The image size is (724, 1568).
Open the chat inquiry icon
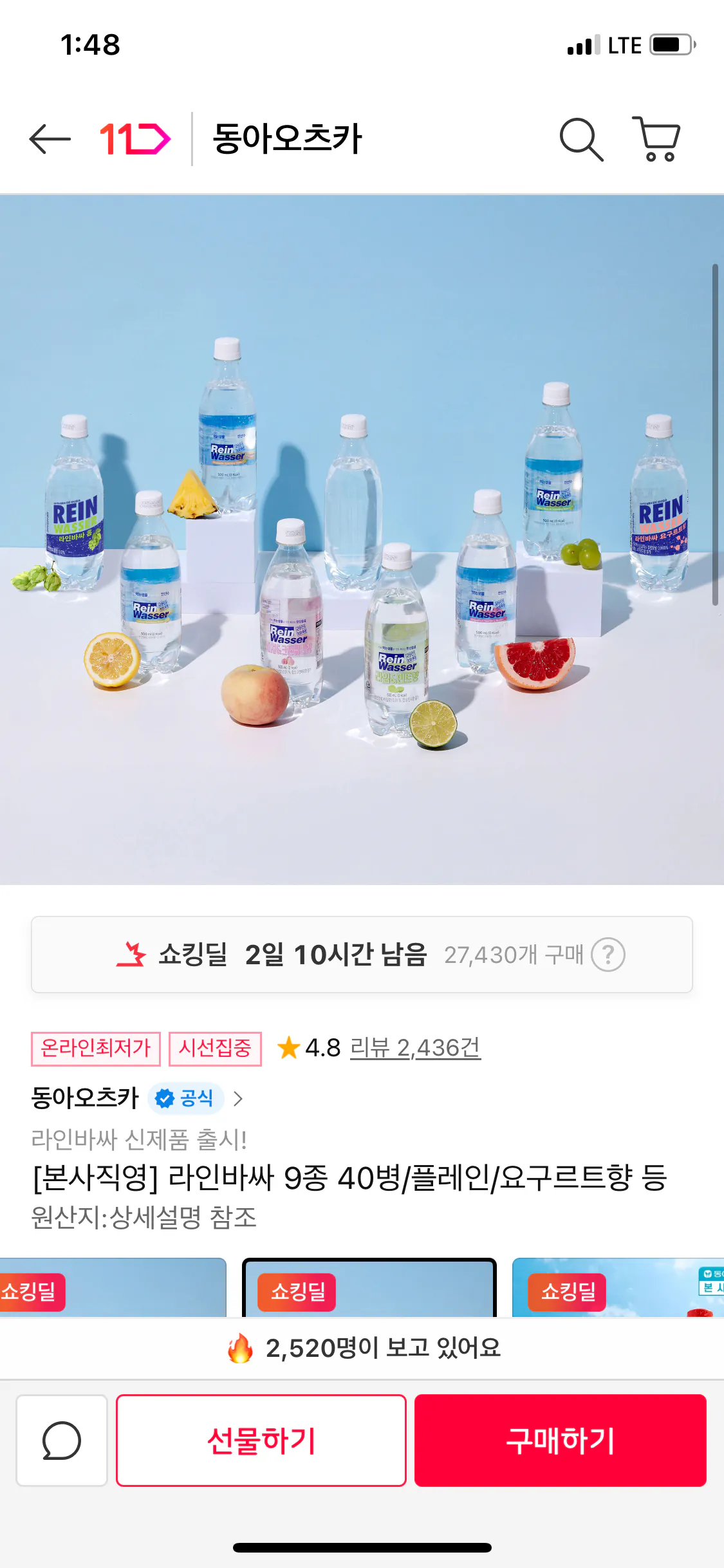(x=62, y=1441)
